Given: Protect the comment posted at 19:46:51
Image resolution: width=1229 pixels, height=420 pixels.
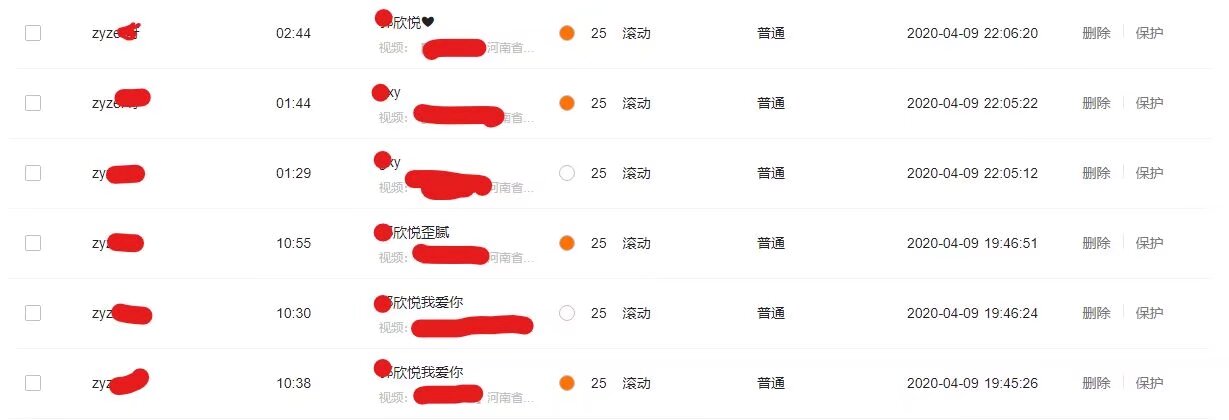Looking at the screenshot, I should coord(1149,243).
